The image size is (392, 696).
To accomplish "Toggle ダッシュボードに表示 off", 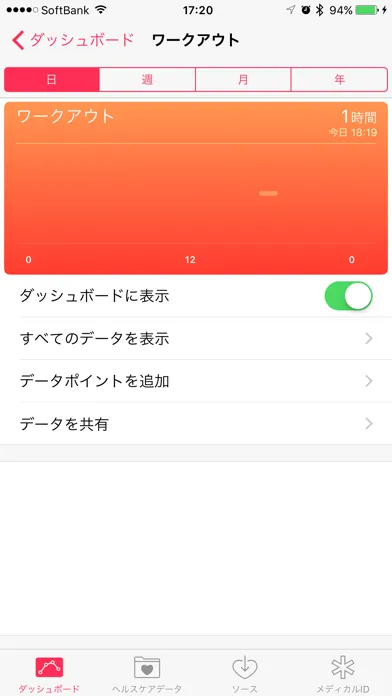I will (x=348, y=296).
